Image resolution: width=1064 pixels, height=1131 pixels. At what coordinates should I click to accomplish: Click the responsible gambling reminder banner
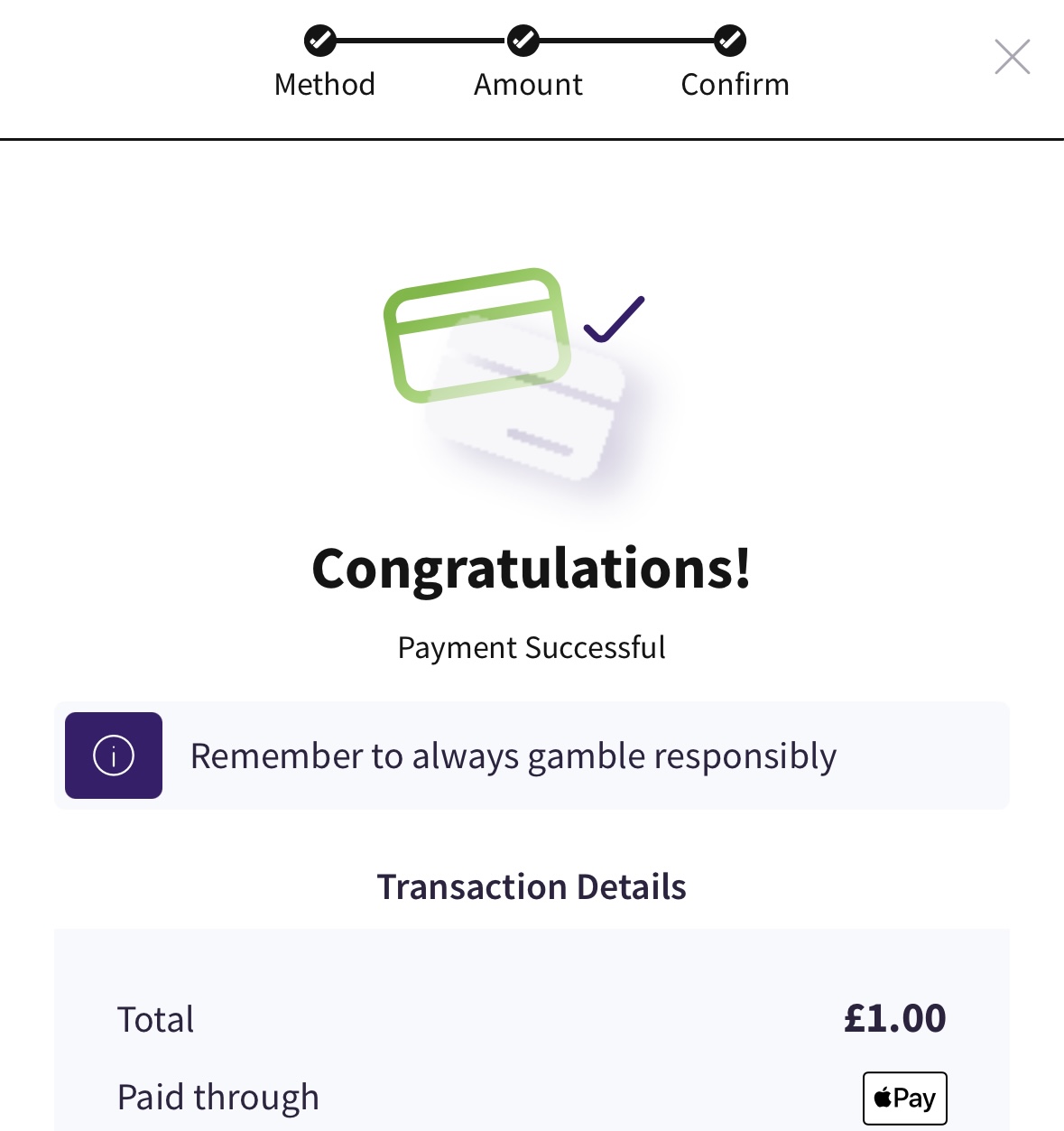tap(532, 756)
